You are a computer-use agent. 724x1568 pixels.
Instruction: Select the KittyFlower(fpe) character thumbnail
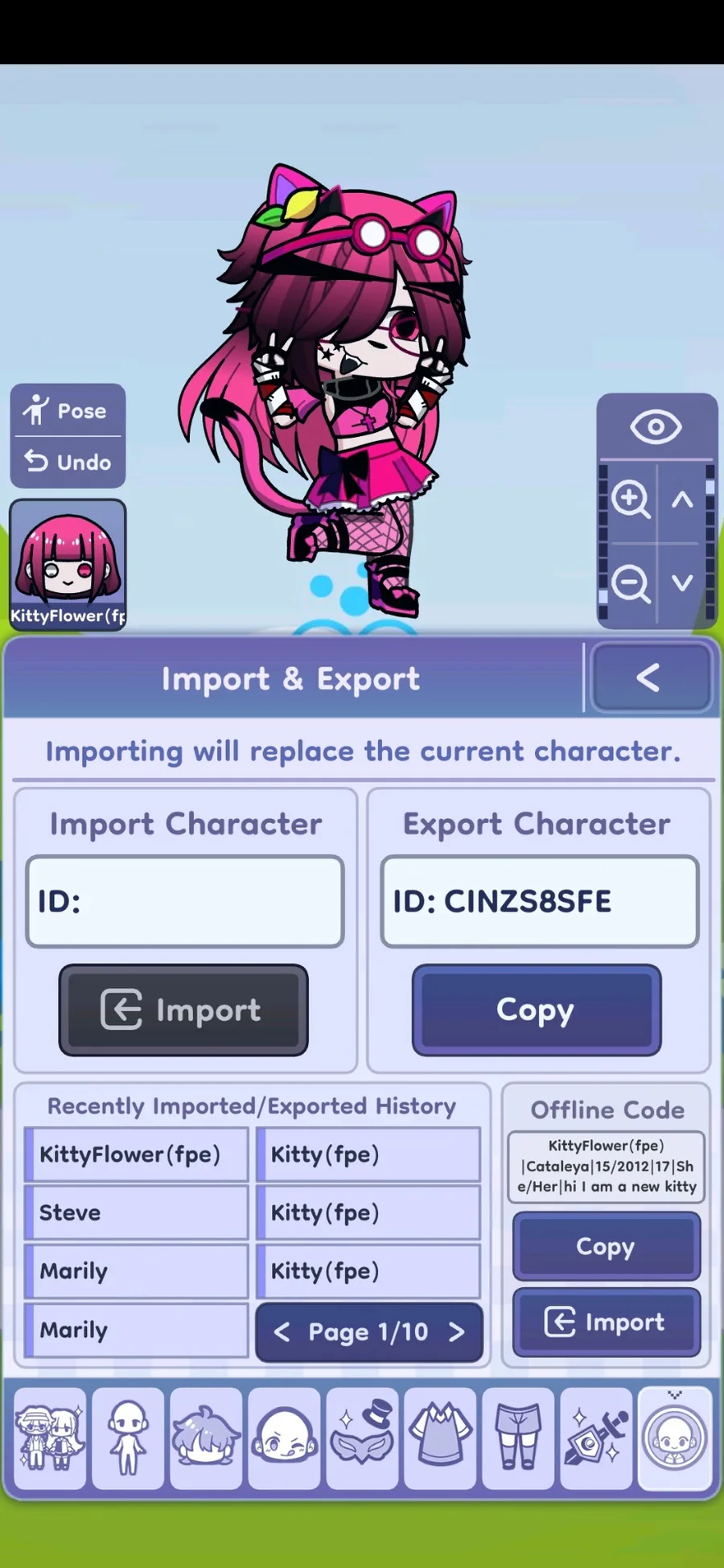coord(68,565)
